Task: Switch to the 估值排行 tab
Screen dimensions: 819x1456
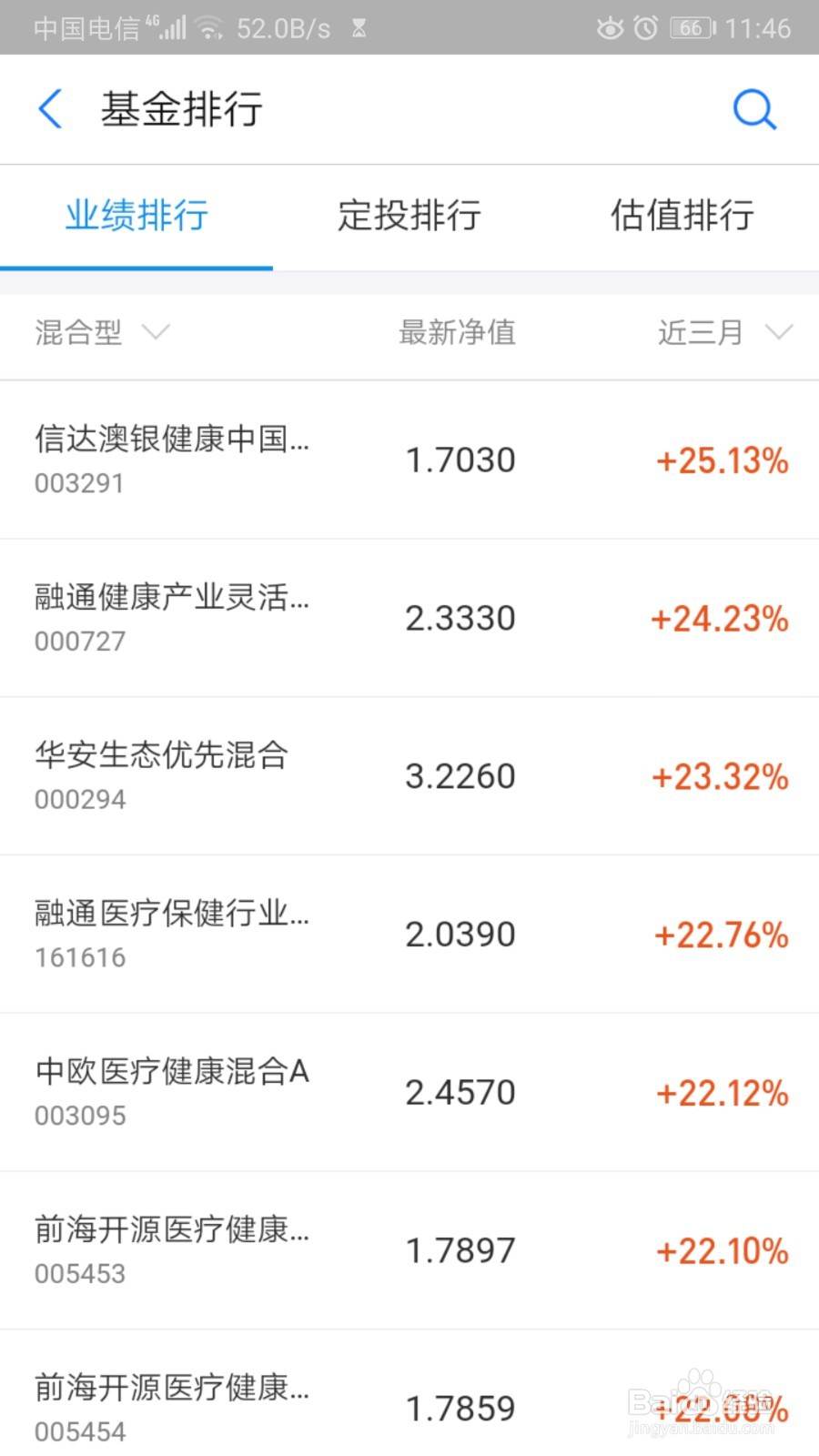Action: 682,216
